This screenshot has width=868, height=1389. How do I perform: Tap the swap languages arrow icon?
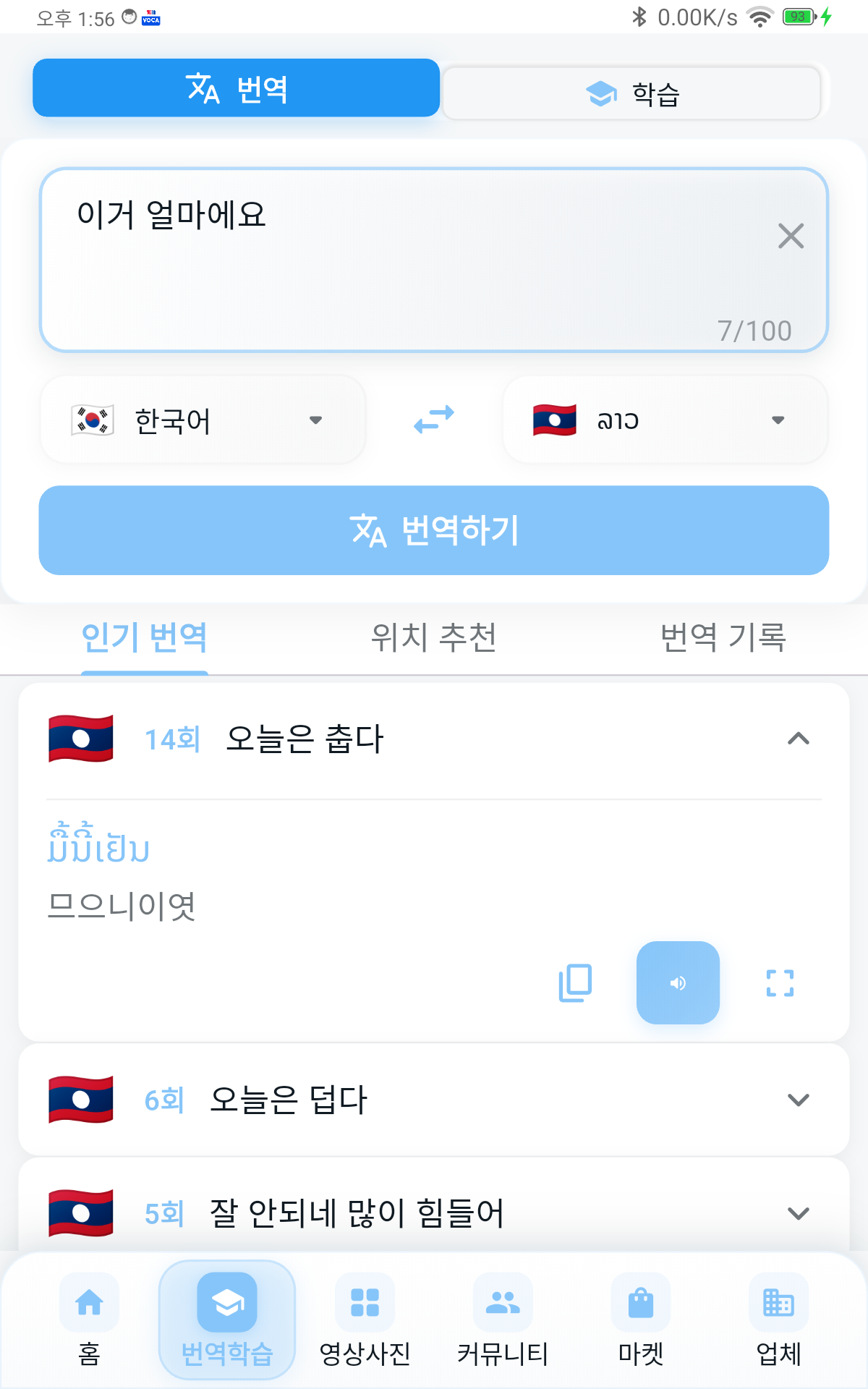(x=434, y=420)
